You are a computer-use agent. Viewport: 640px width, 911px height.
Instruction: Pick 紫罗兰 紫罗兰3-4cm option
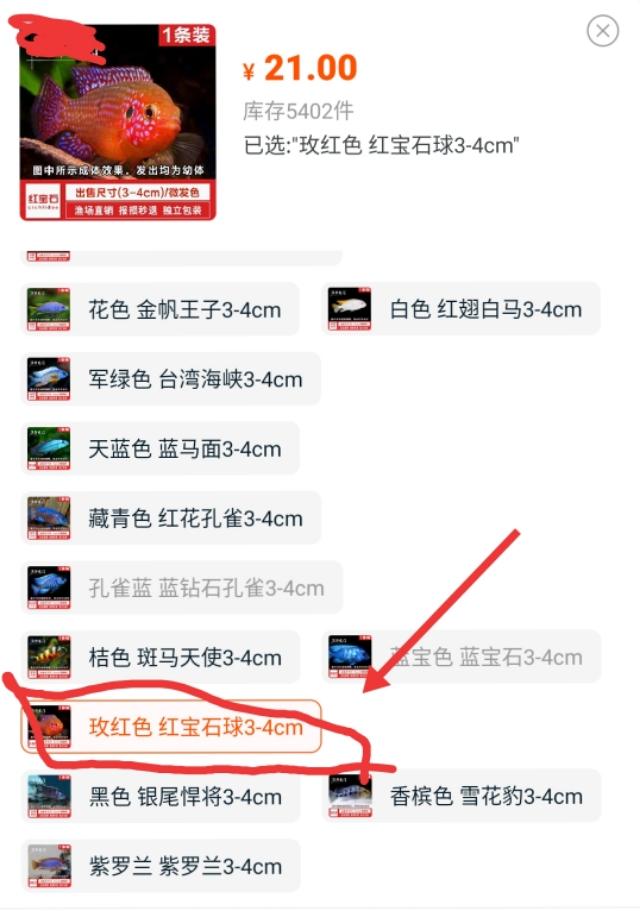pos(160,866)
